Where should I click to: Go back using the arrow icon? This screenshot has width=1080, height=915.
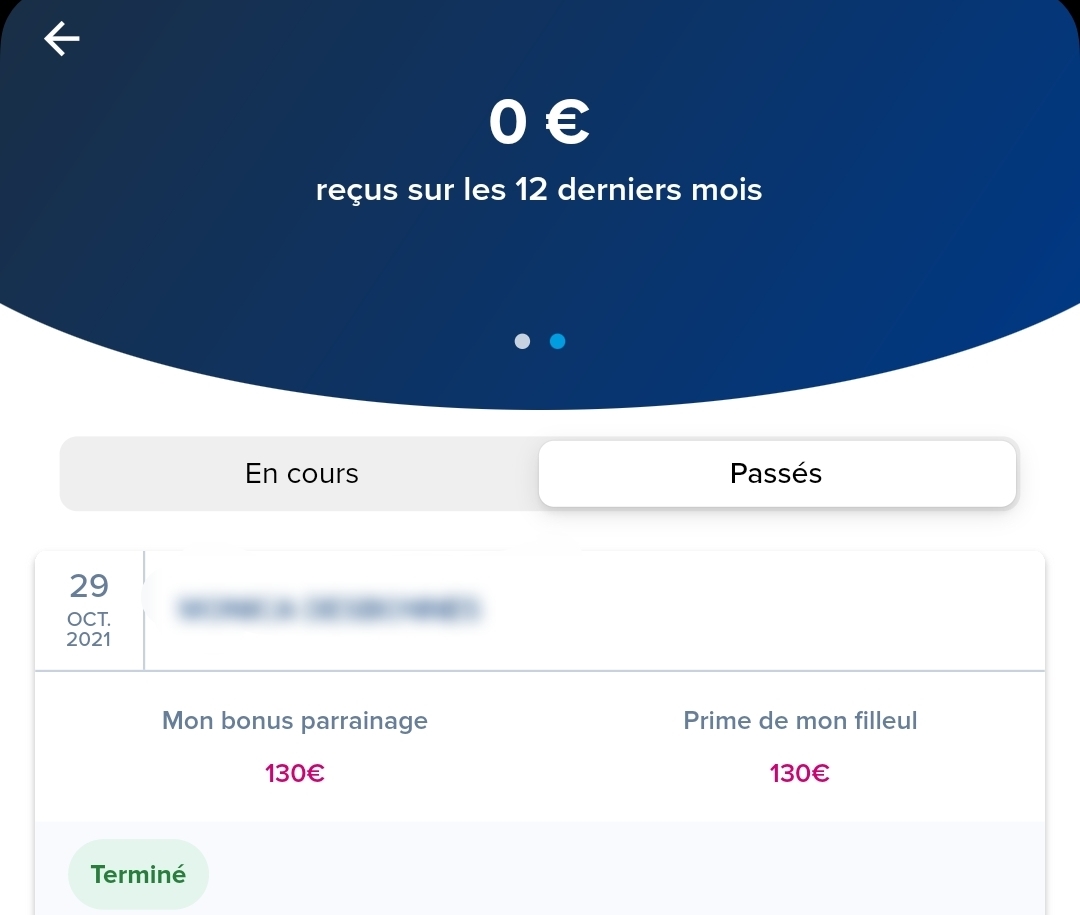[61, 39]
